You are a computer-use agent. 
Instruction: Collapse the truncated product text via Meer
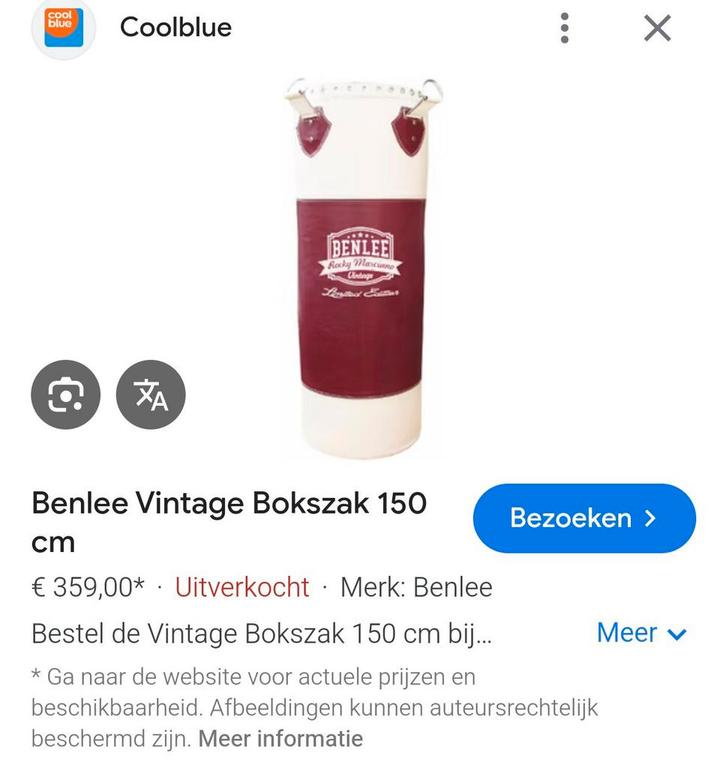[641, 632]
